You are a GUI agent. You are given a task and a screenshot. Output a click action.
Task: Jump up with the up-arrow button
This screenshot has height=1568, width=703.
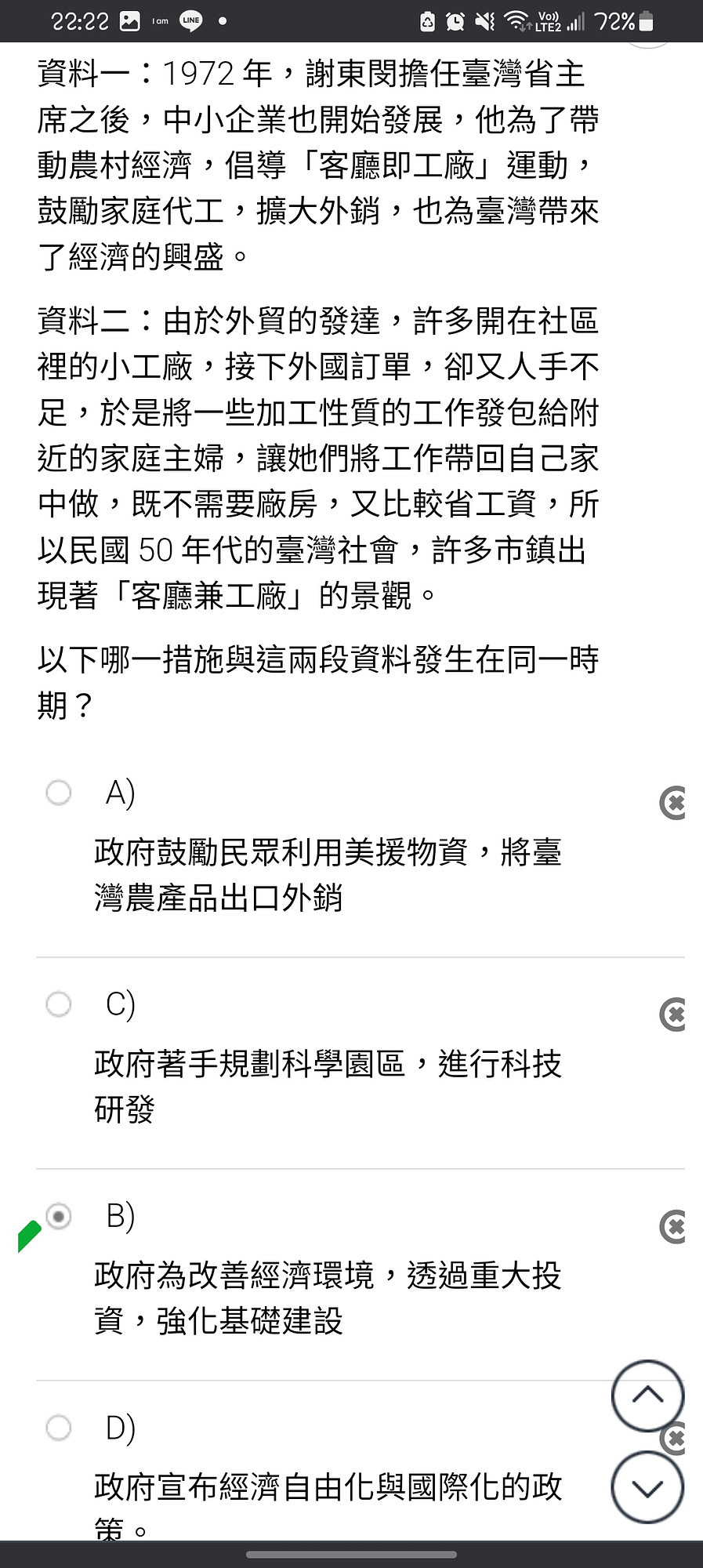(x=647, y=1396)
